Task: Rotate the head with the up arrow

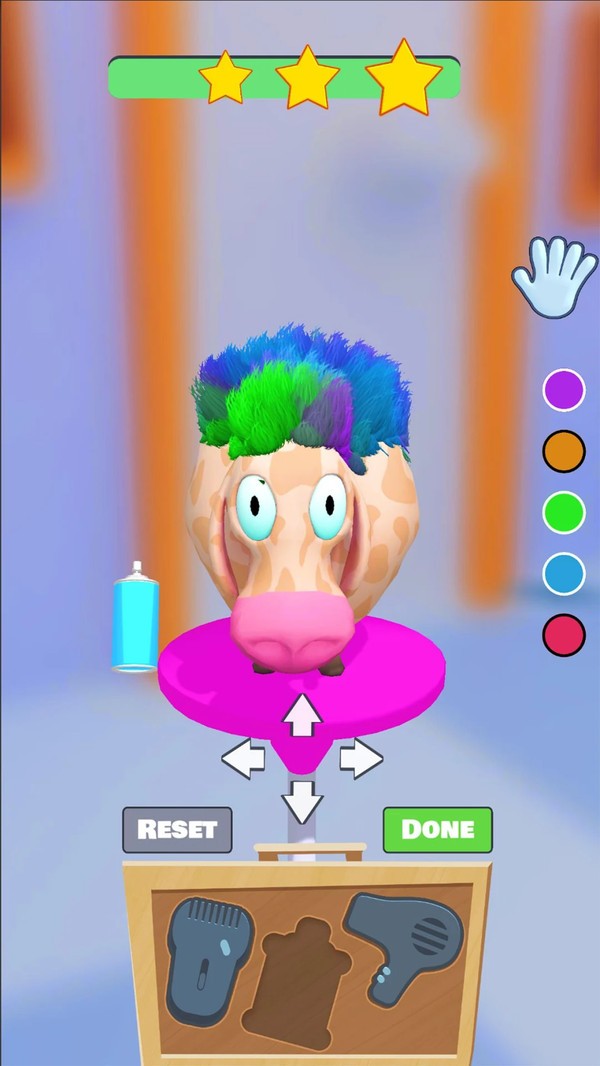Action: click(302, 715)
